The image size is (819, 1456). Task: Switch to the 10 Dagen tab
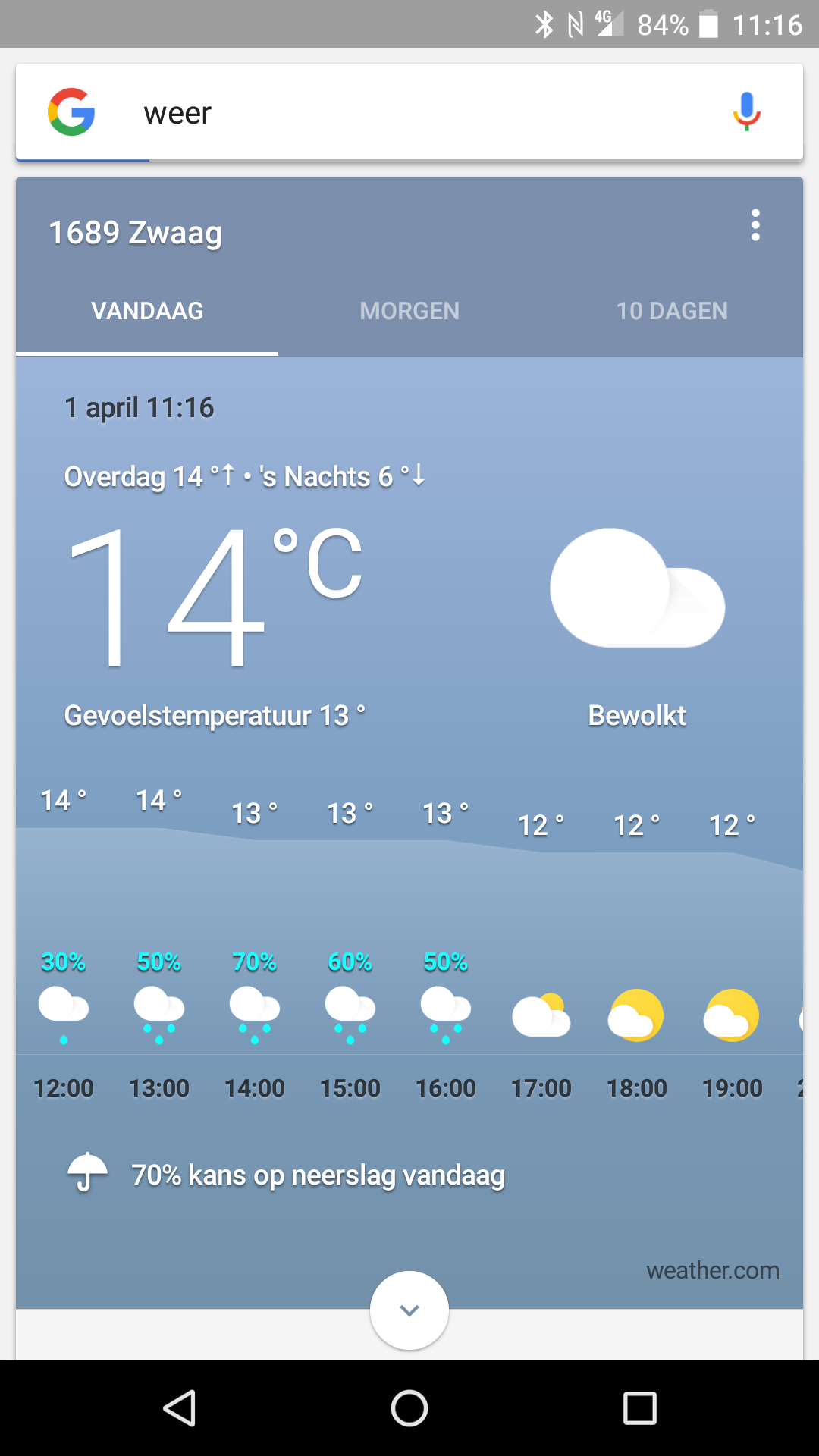pyautogui.click(x=672, y=311)
